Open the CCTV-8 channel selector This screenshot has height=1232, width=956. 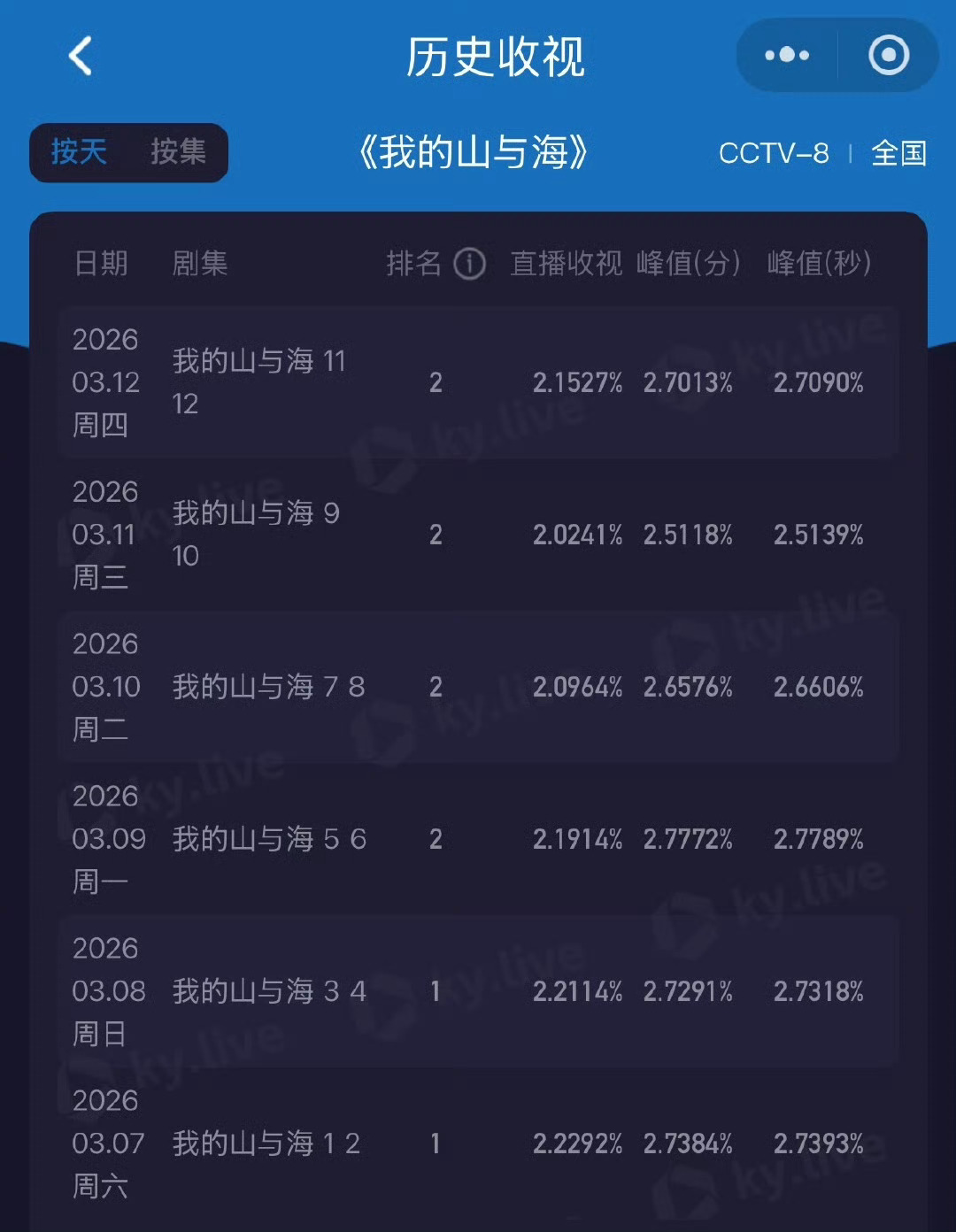[x=775, y=153]
